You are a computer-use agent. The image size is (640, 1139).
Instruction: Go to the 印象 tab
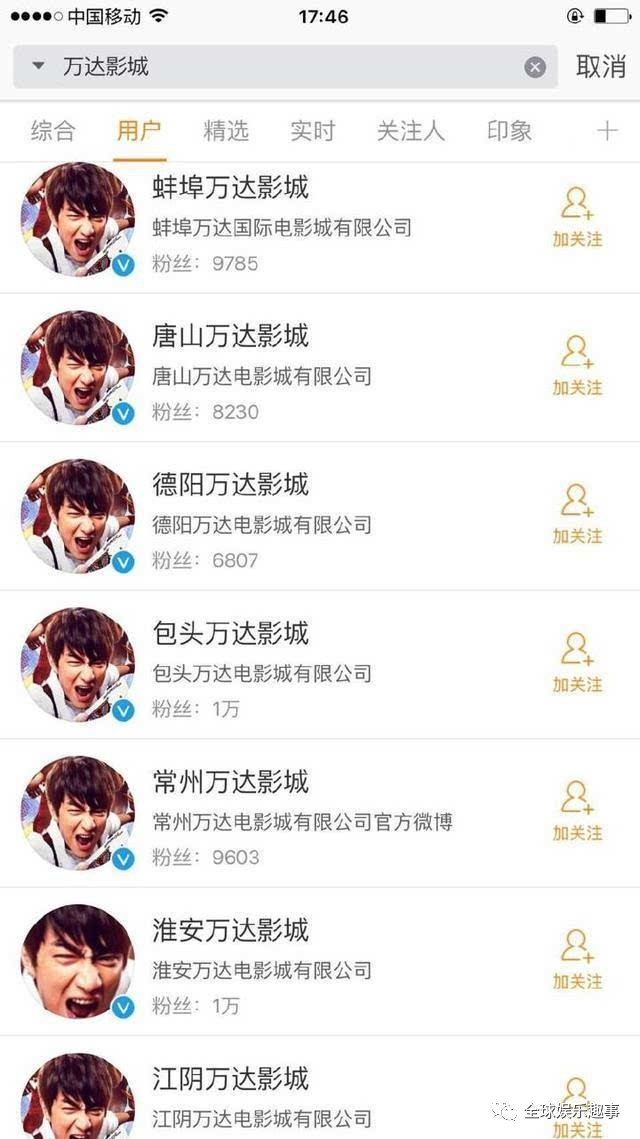[509, 131]
